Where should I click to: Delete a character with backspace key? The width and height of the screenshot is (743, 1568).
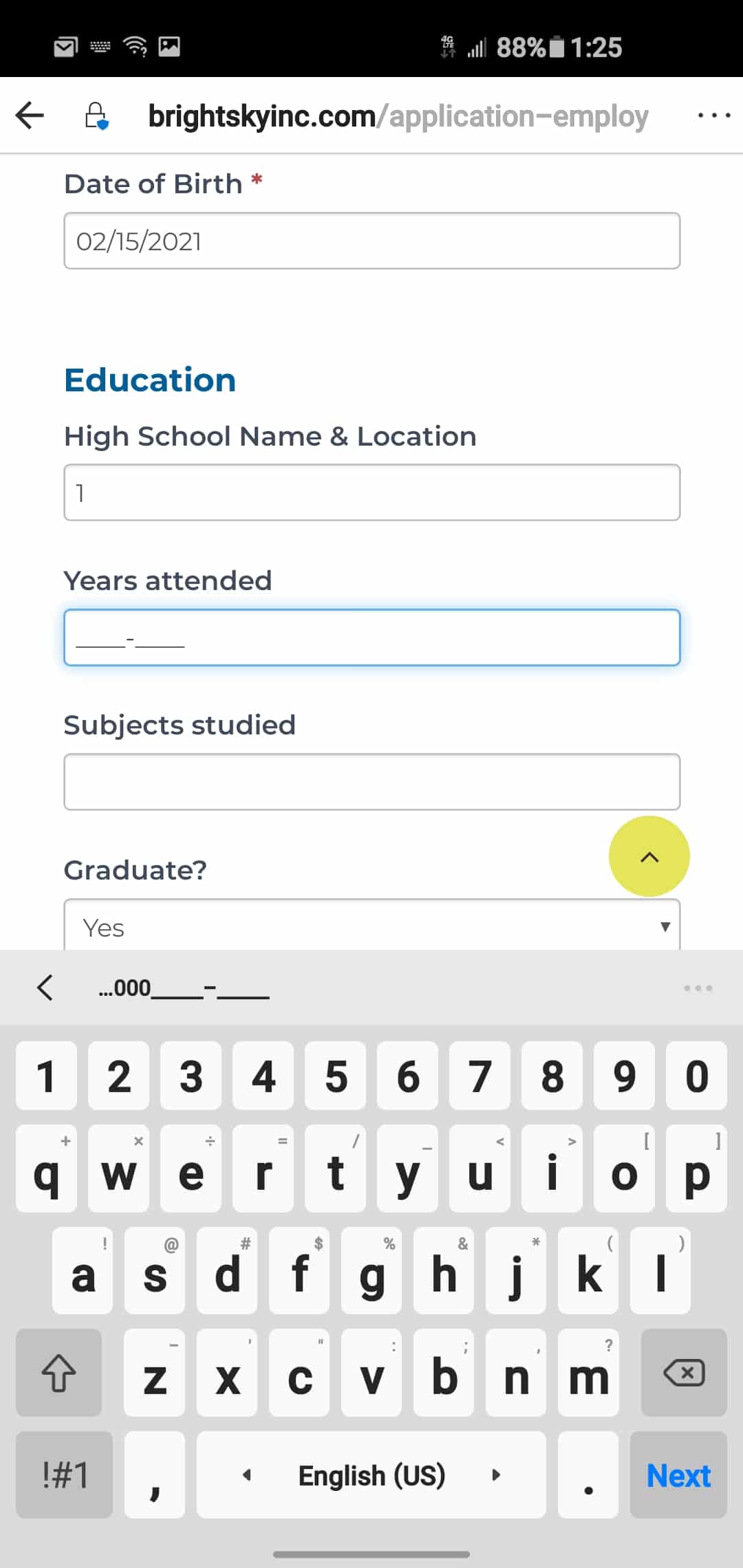684,1373
